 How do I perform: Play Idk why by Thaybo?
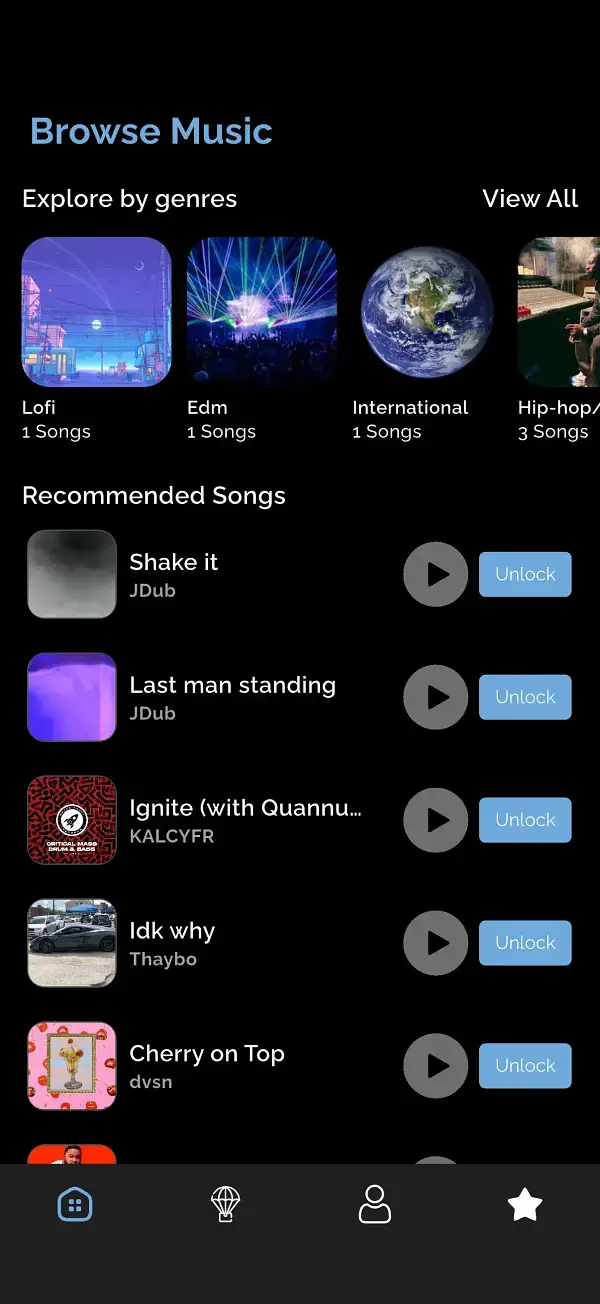tap(435, 943)
